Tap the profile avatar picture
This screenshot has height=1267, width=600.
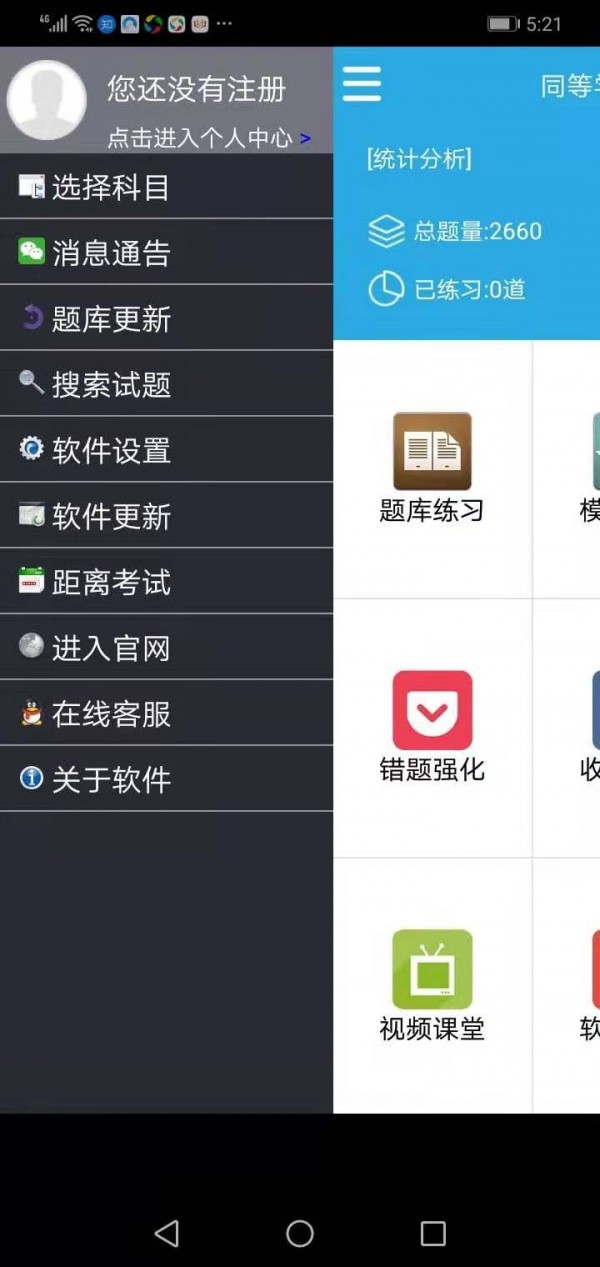tap(46, 100)
